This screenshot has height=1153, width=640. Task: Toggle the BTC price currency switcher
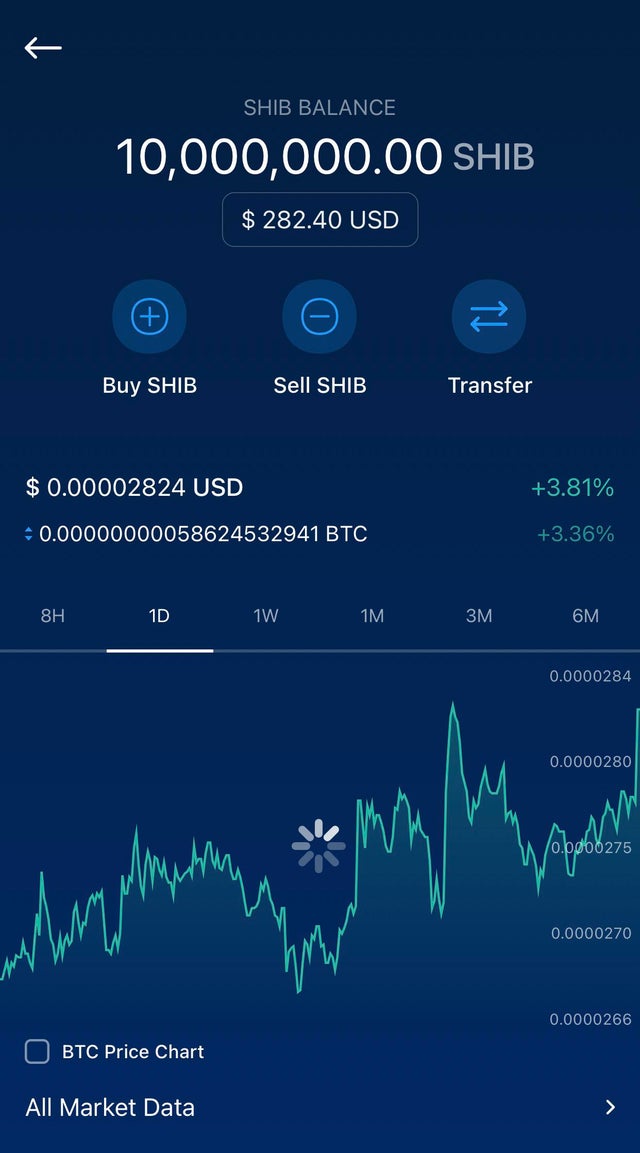tap(29, 535)
